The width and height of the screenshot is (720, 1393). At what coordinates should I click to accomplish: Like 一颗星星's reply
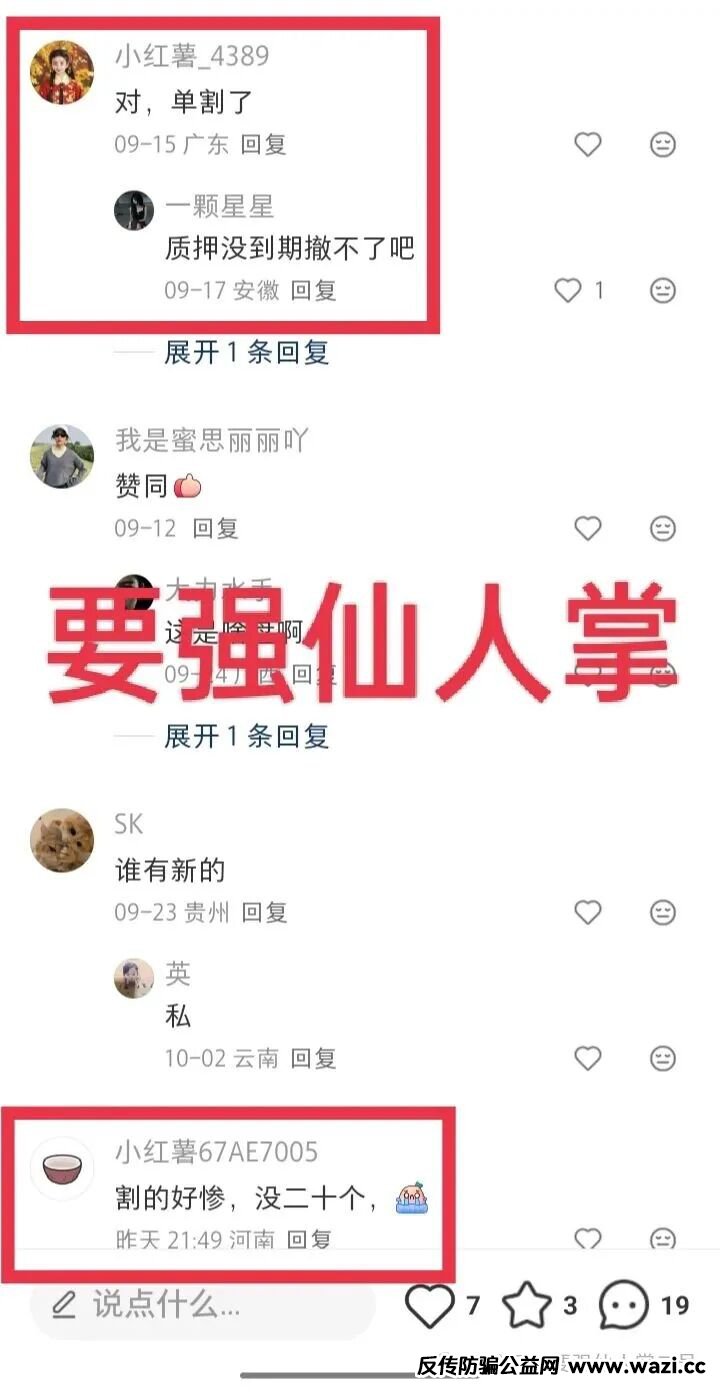(x=568, y=290)
